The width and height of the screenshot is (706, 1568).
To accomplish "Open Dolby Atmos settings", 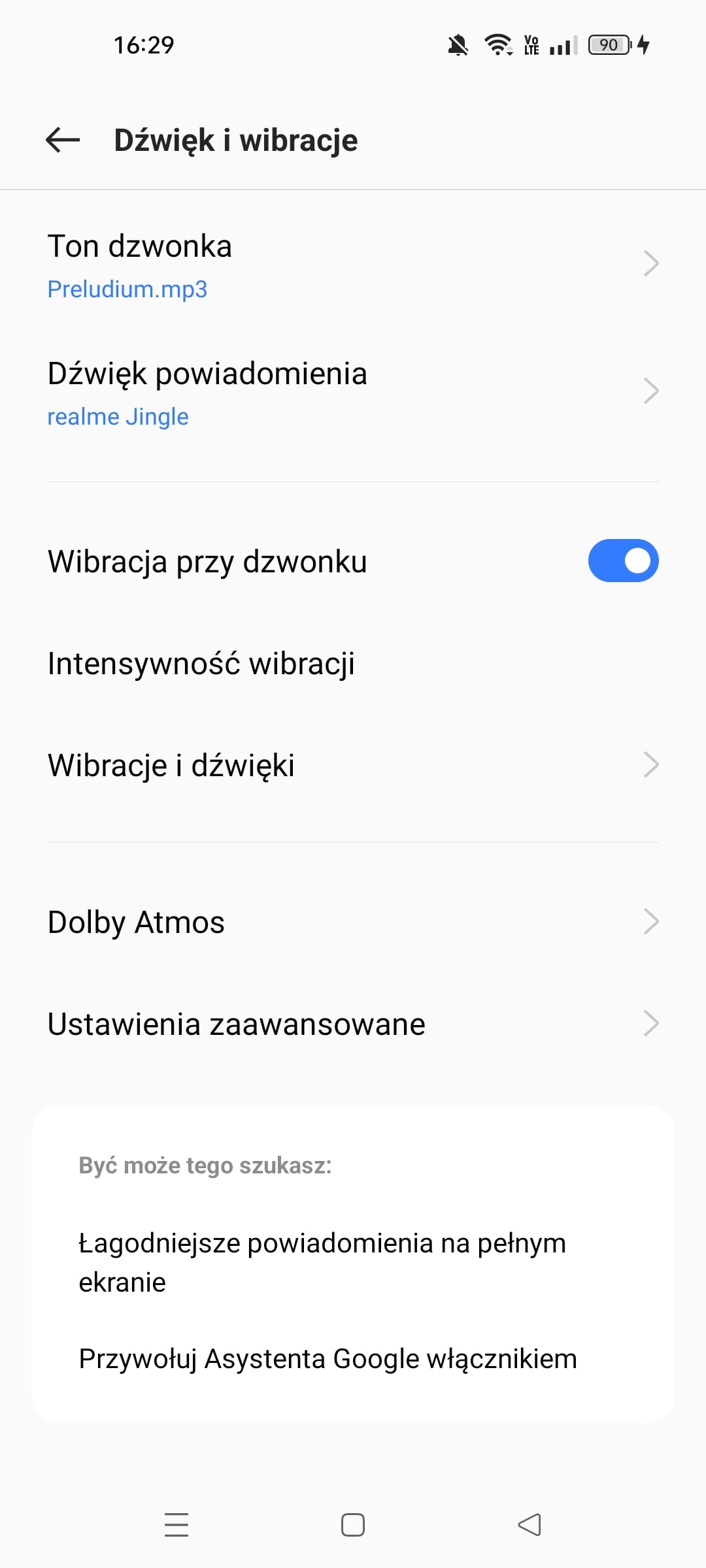I will [x=353, y=922].
